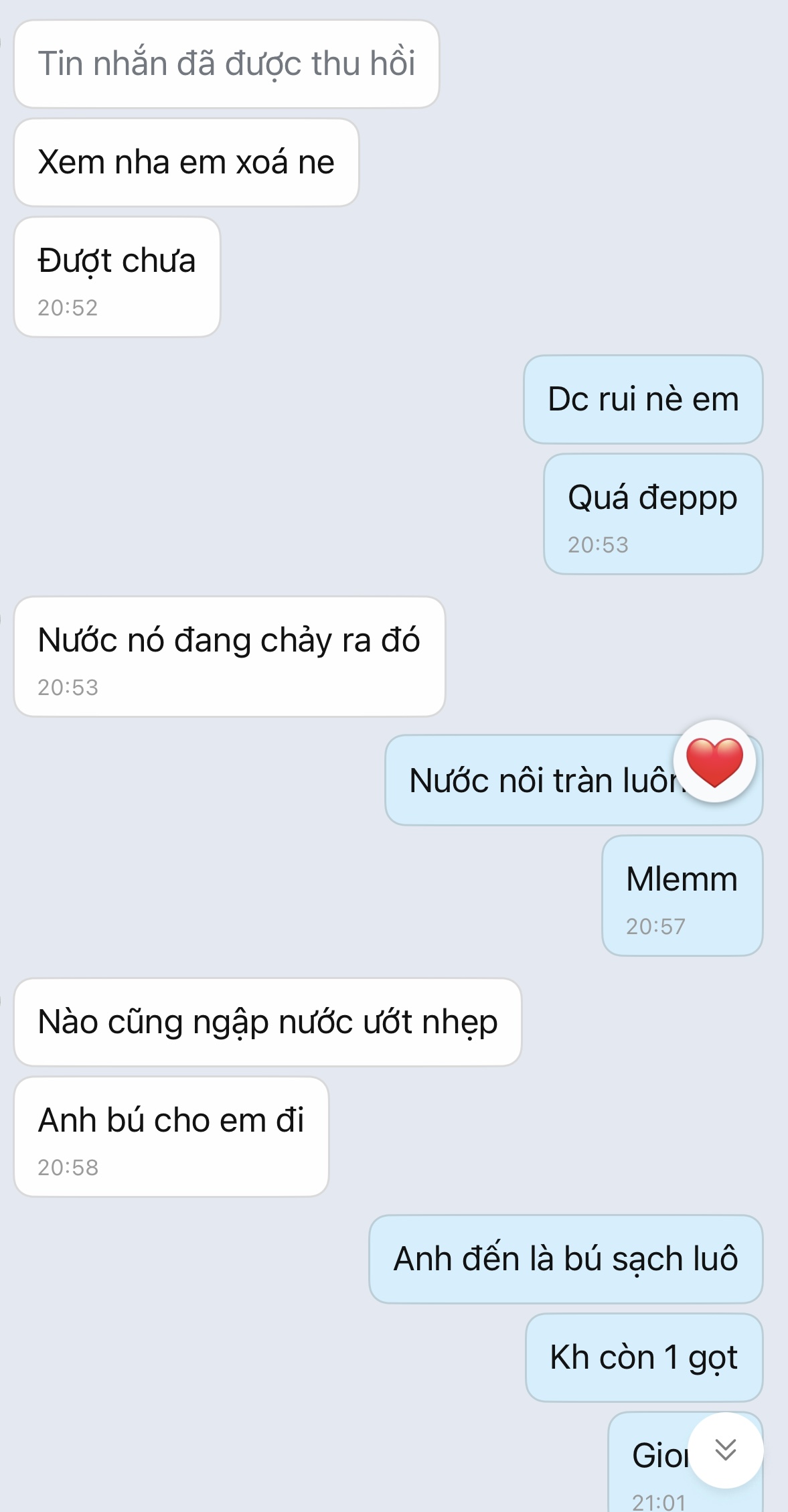The width and height of the screenshot is (788, 1512).
Task: Open the red heart reaction on the message
Action: 714,761
